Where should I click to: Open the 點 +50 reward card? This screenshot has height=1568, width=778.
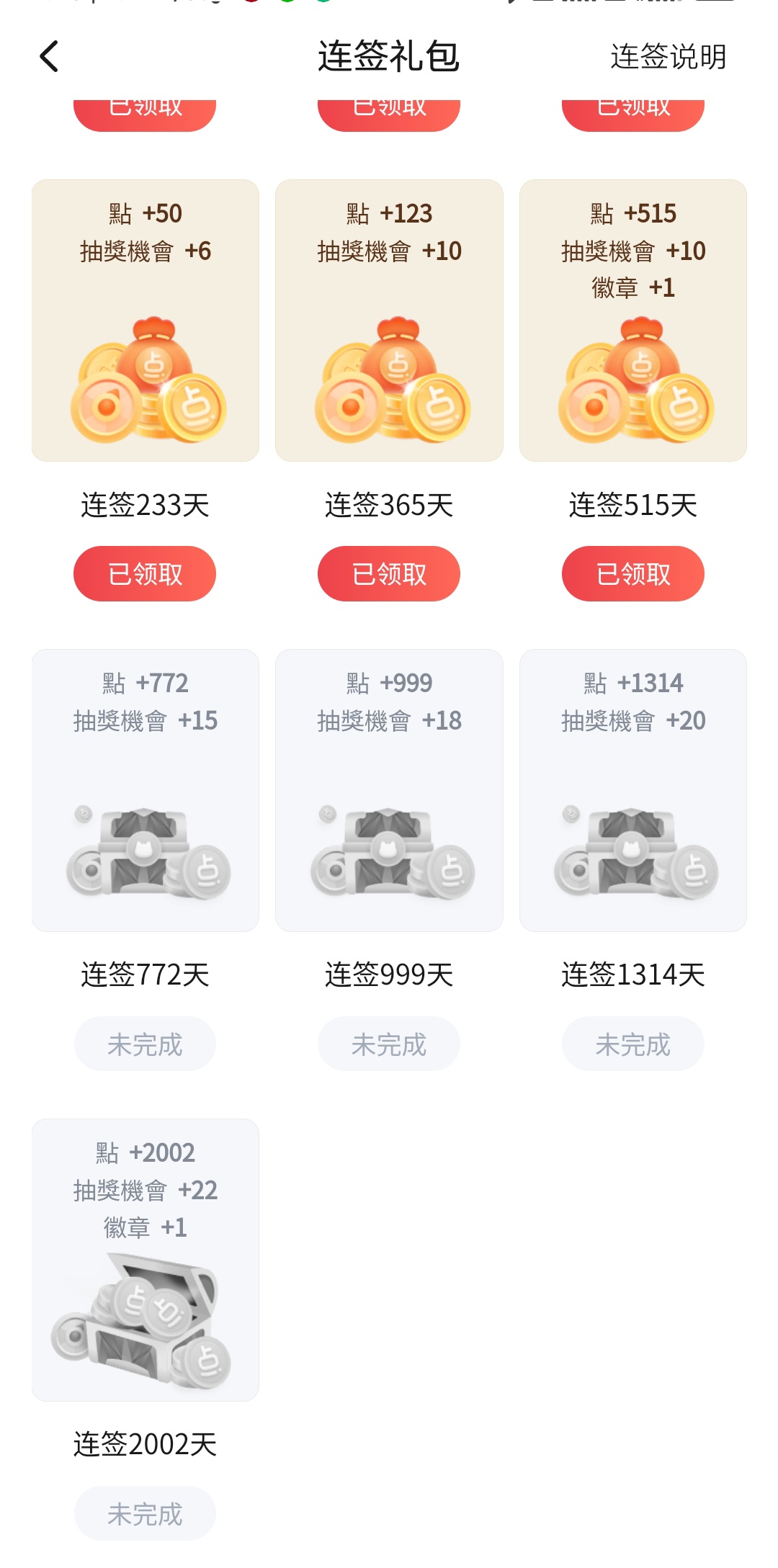(x=146, y=321)
